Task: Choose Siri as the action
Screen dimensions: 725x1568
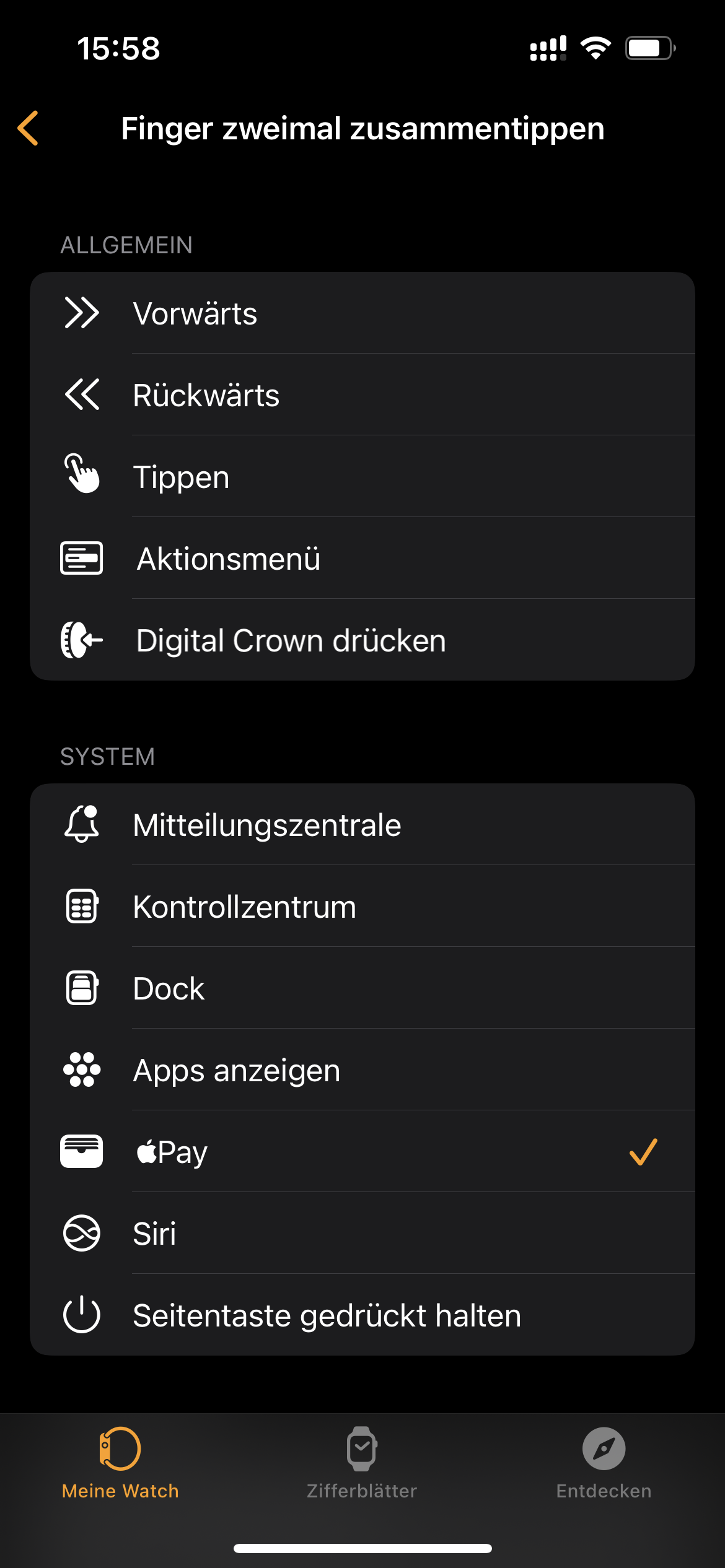Action: (x=362, y=1233)
